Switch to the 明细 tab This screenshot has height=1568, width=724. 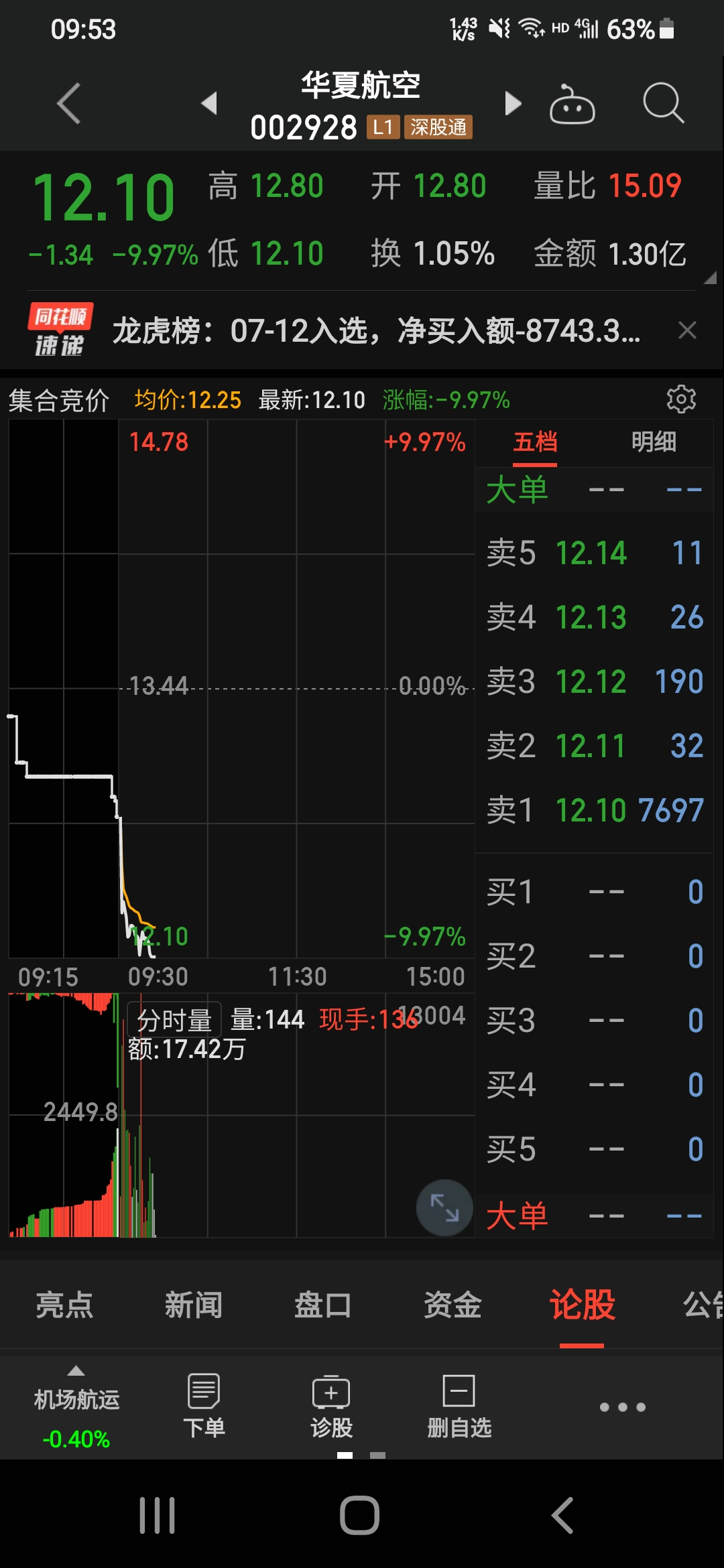coord(654,442)
